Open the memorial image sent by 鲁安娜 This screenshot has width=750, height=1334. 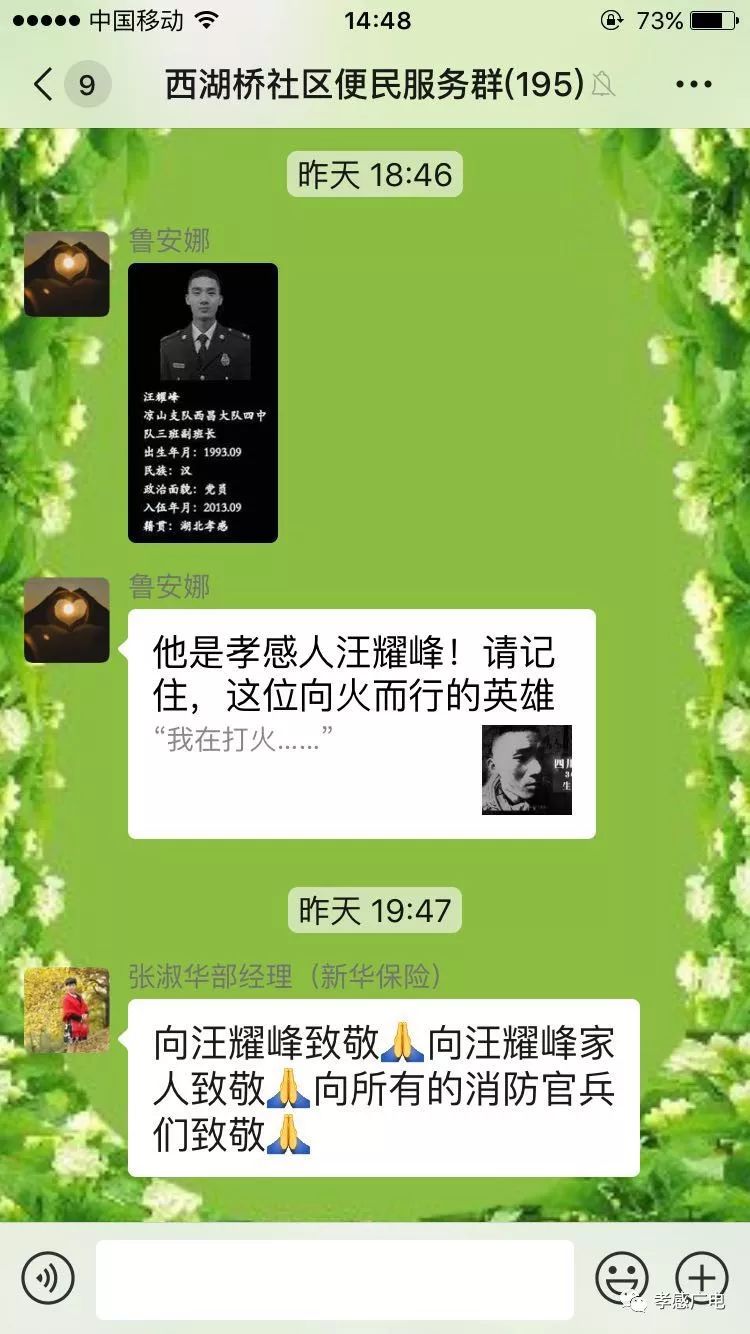(203, 403)
